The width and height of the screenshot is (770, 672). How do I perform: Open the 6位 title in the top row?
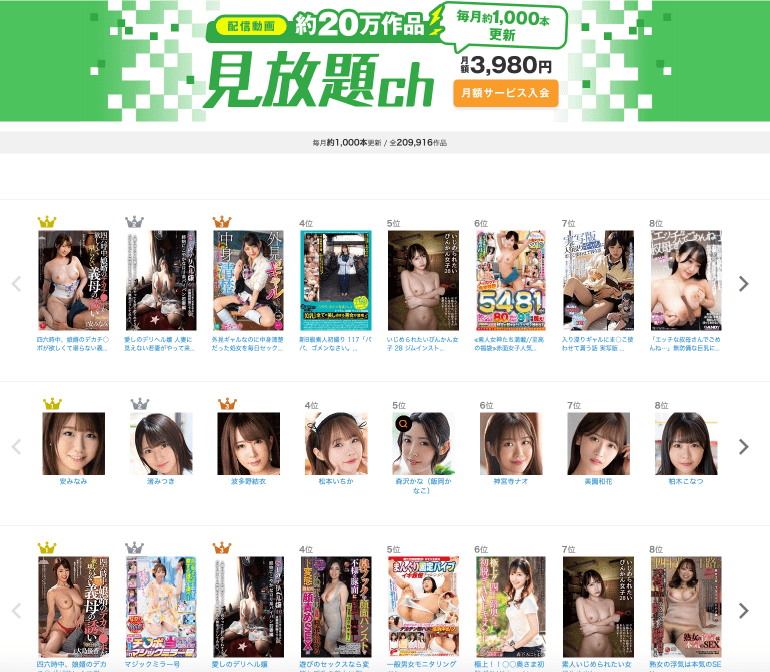(511, 281)
